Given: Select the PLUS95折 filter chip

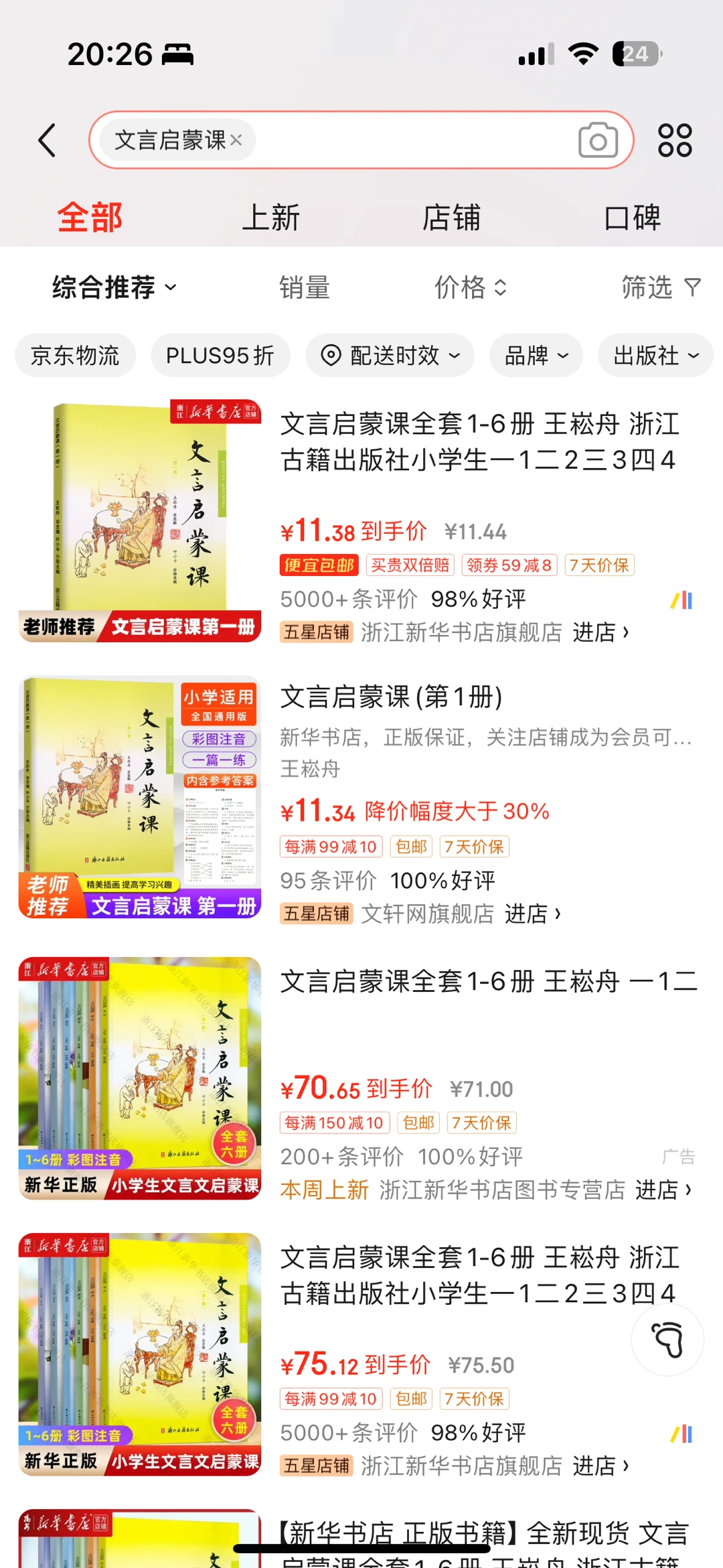Looking at the screenshot, I should click(220, 355).
